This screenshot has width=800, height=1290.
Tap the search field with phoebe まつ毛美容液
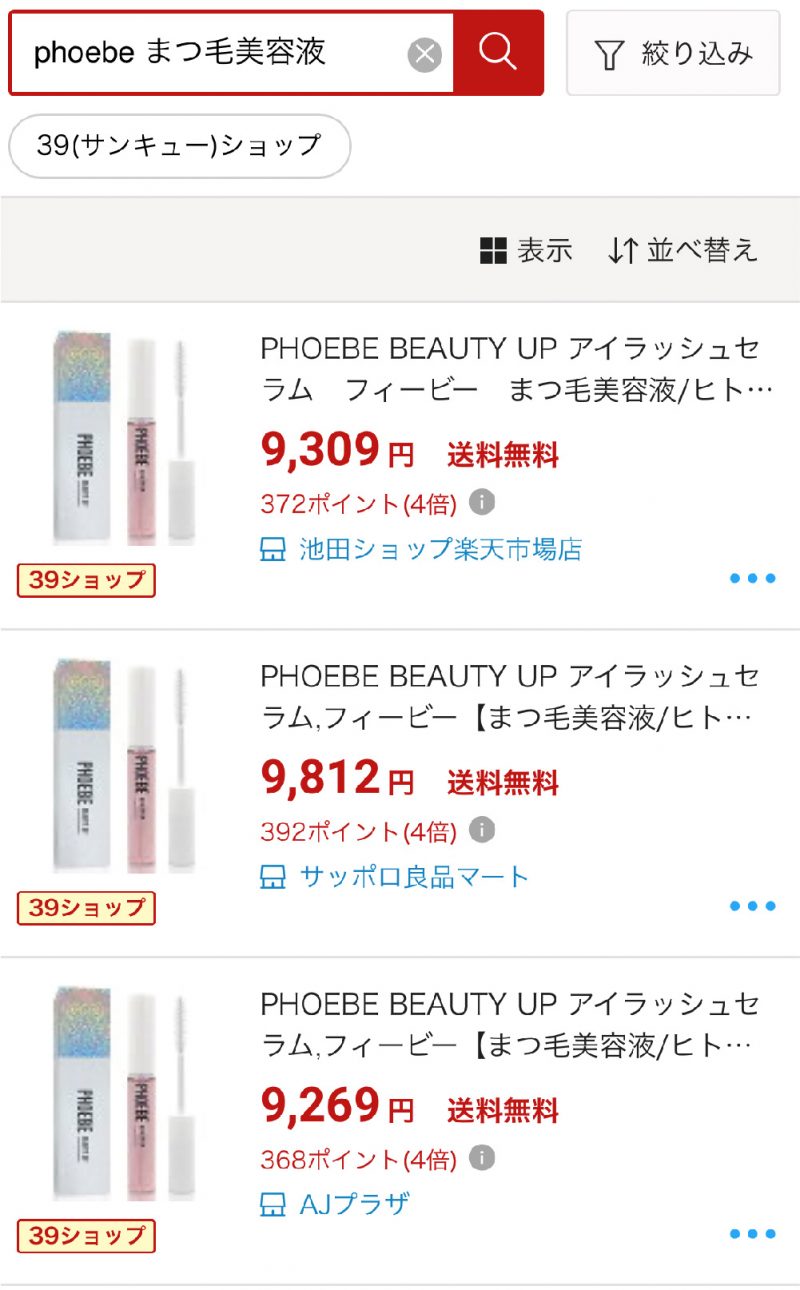[x=200, y=53]
